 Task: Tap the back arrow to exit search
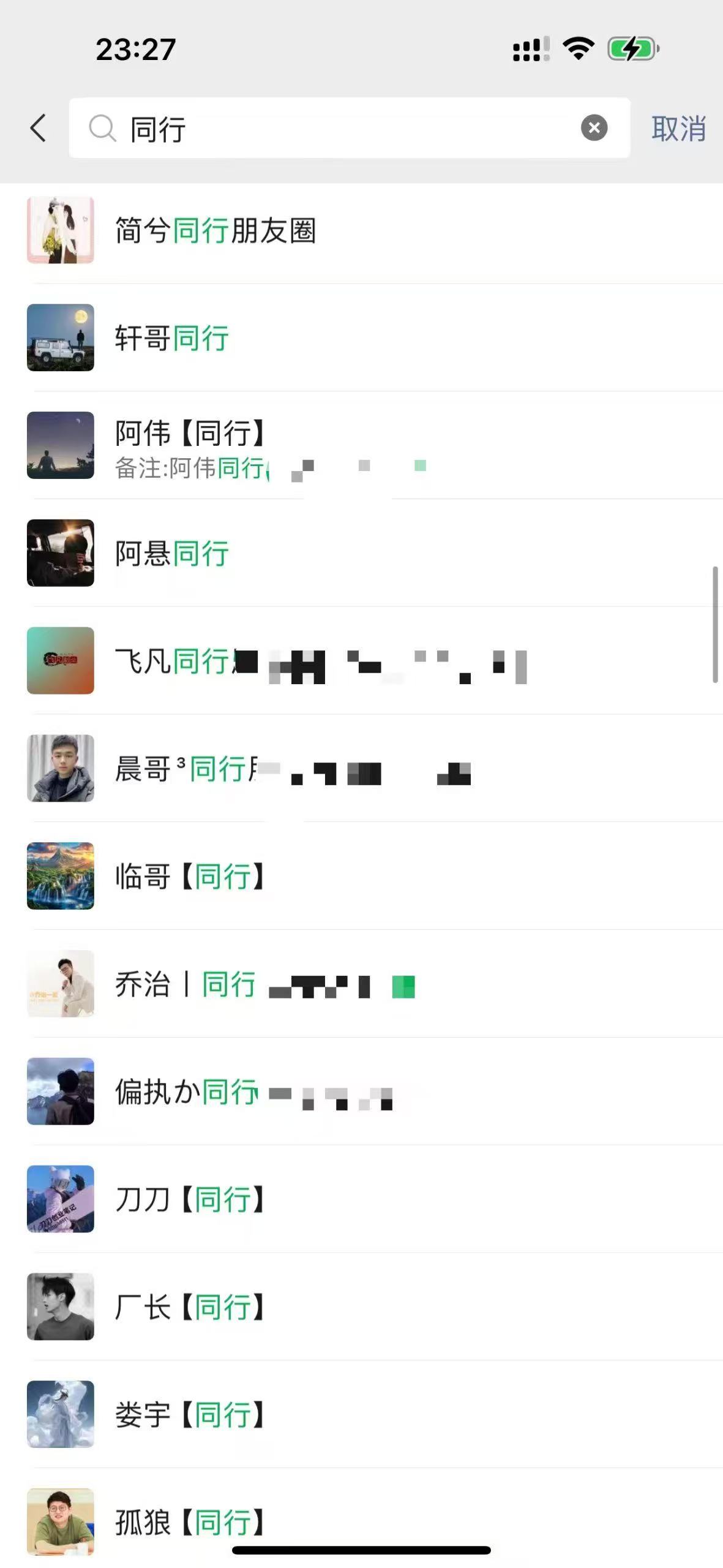point(39,129)
